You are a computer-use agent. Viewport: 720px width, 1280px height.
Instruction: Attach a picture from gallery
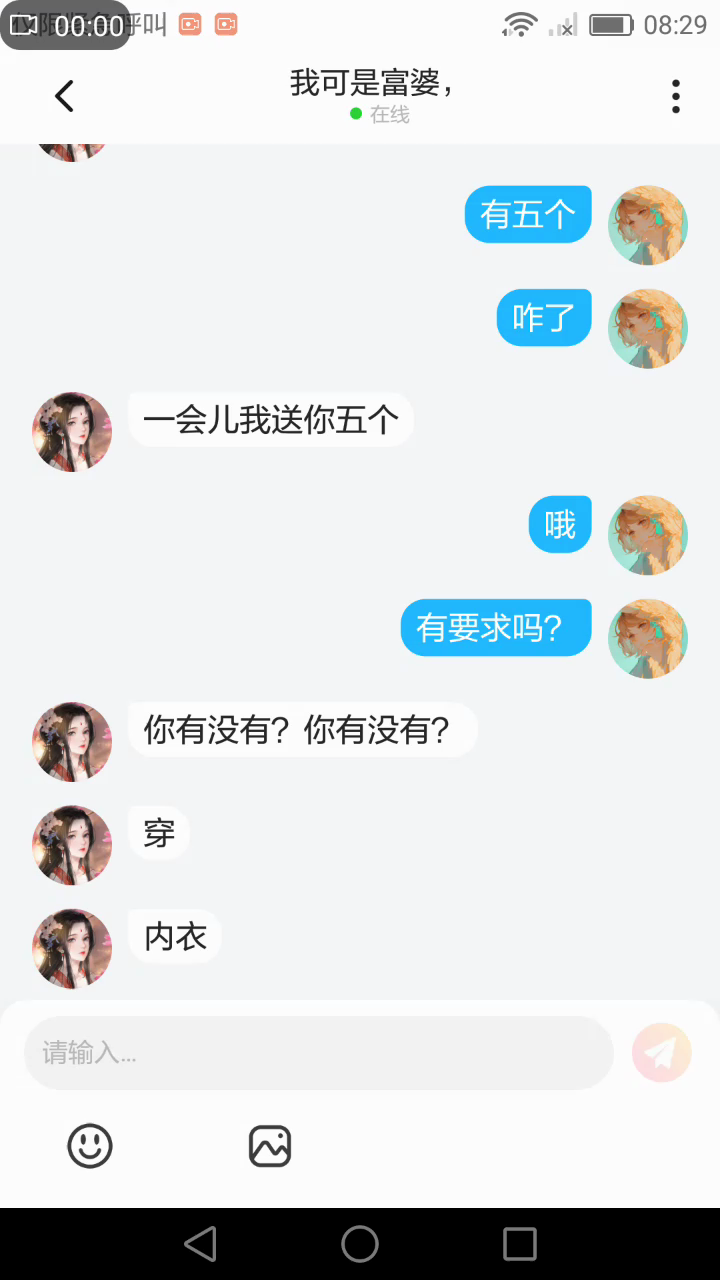tap(270, 1145)
